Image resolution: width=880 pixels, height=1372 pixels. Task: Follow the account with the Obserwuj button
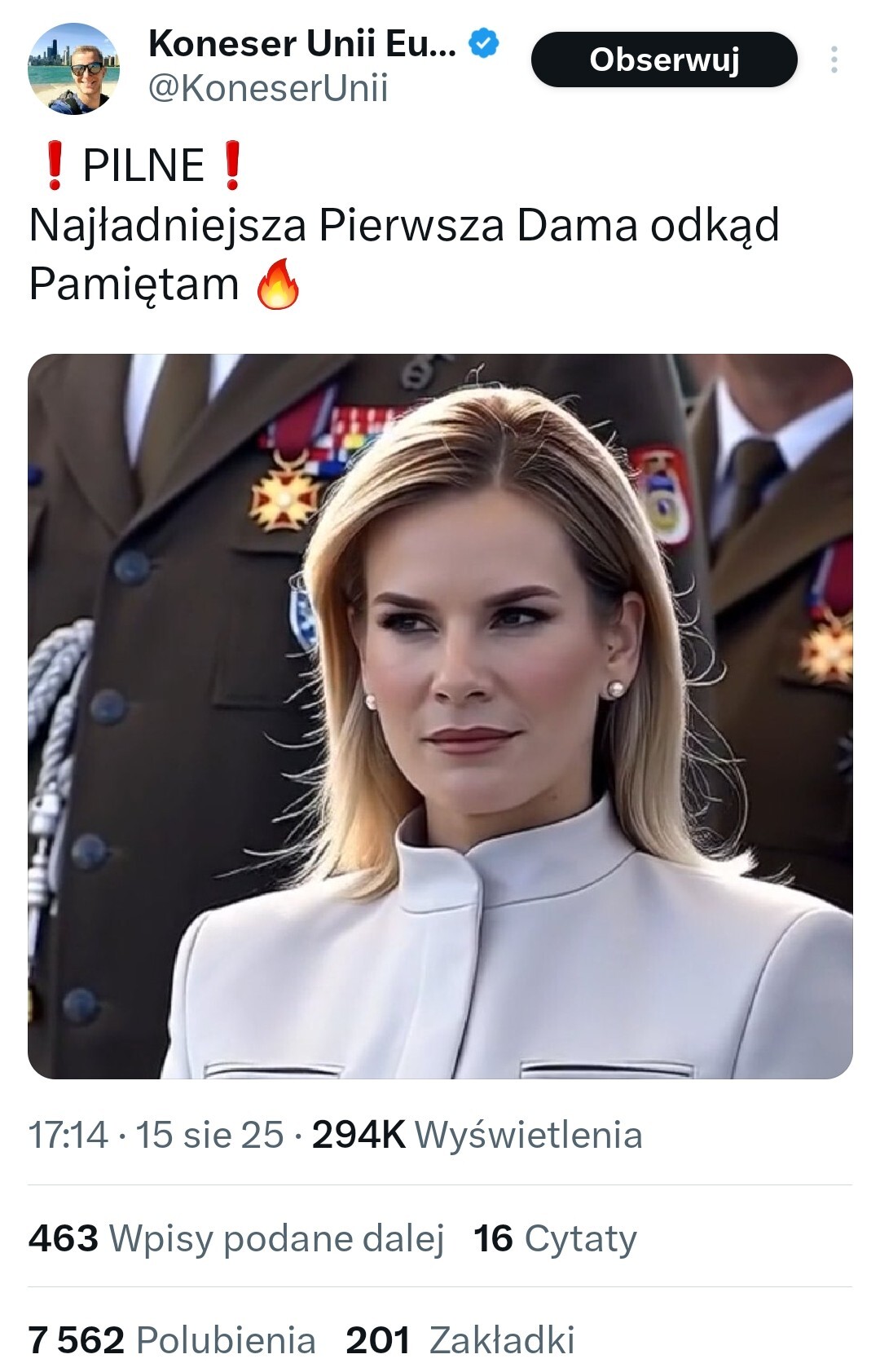coord(663,60)
